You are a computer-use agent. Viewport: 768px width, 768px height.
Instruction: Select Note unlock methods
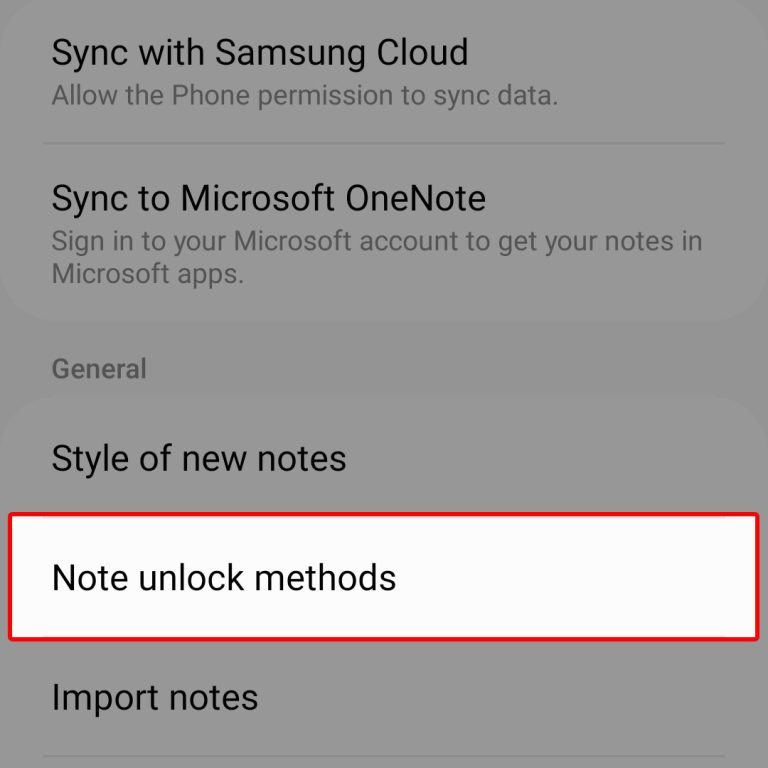pos(224,577)
